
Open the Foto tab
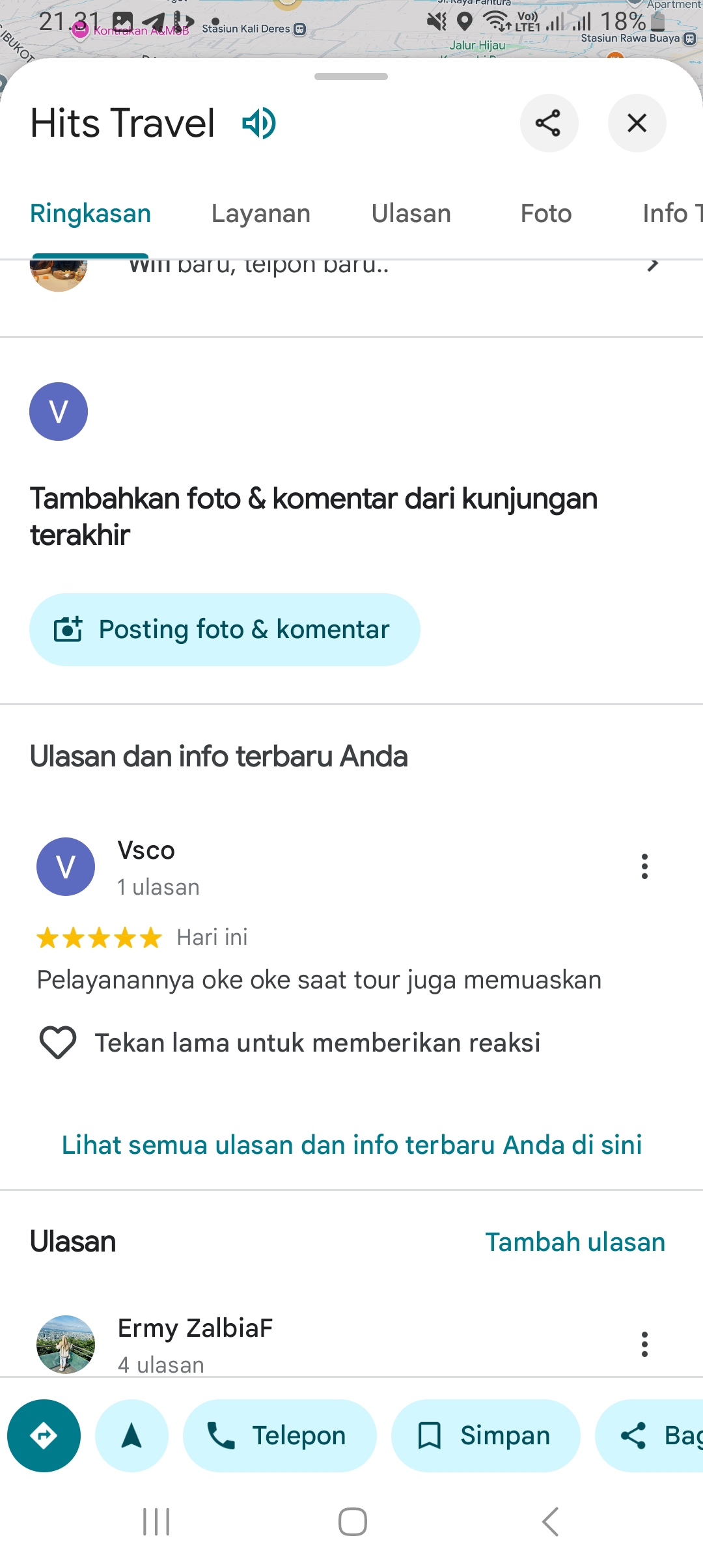[x=546, y=214]
